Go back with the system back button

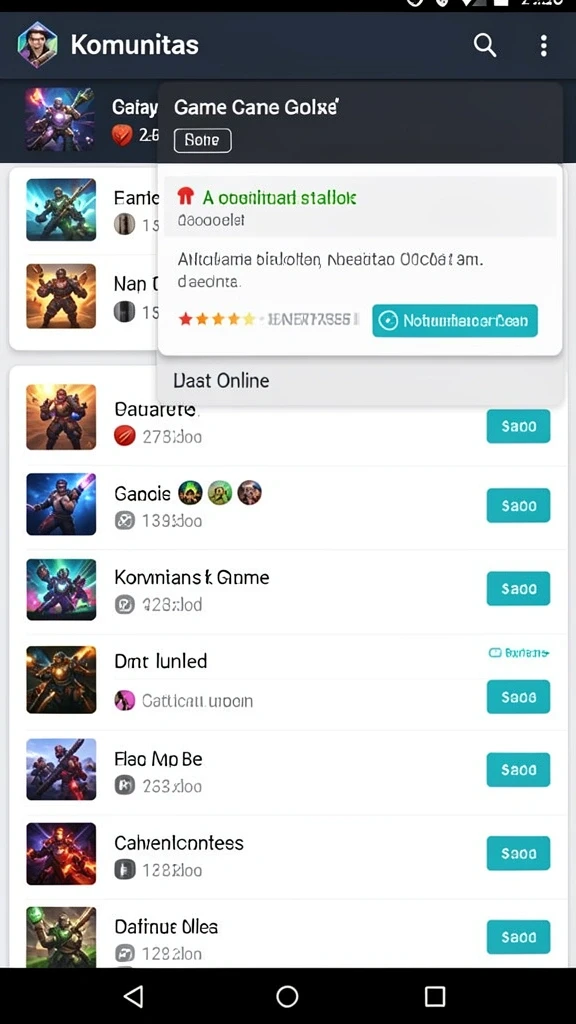tap(133, 996)
